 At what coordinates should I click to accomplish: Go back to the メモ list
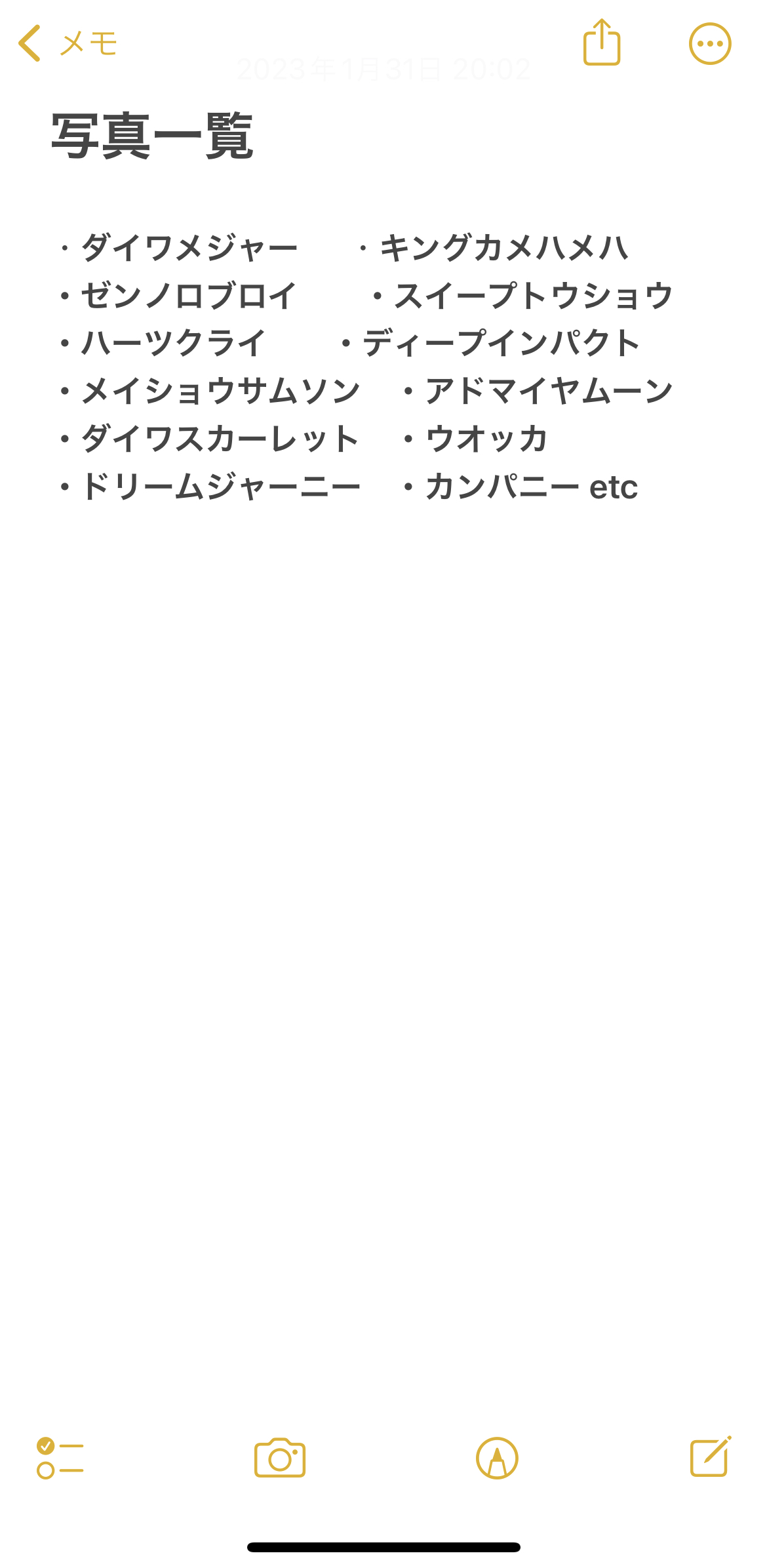click(66, 44)
